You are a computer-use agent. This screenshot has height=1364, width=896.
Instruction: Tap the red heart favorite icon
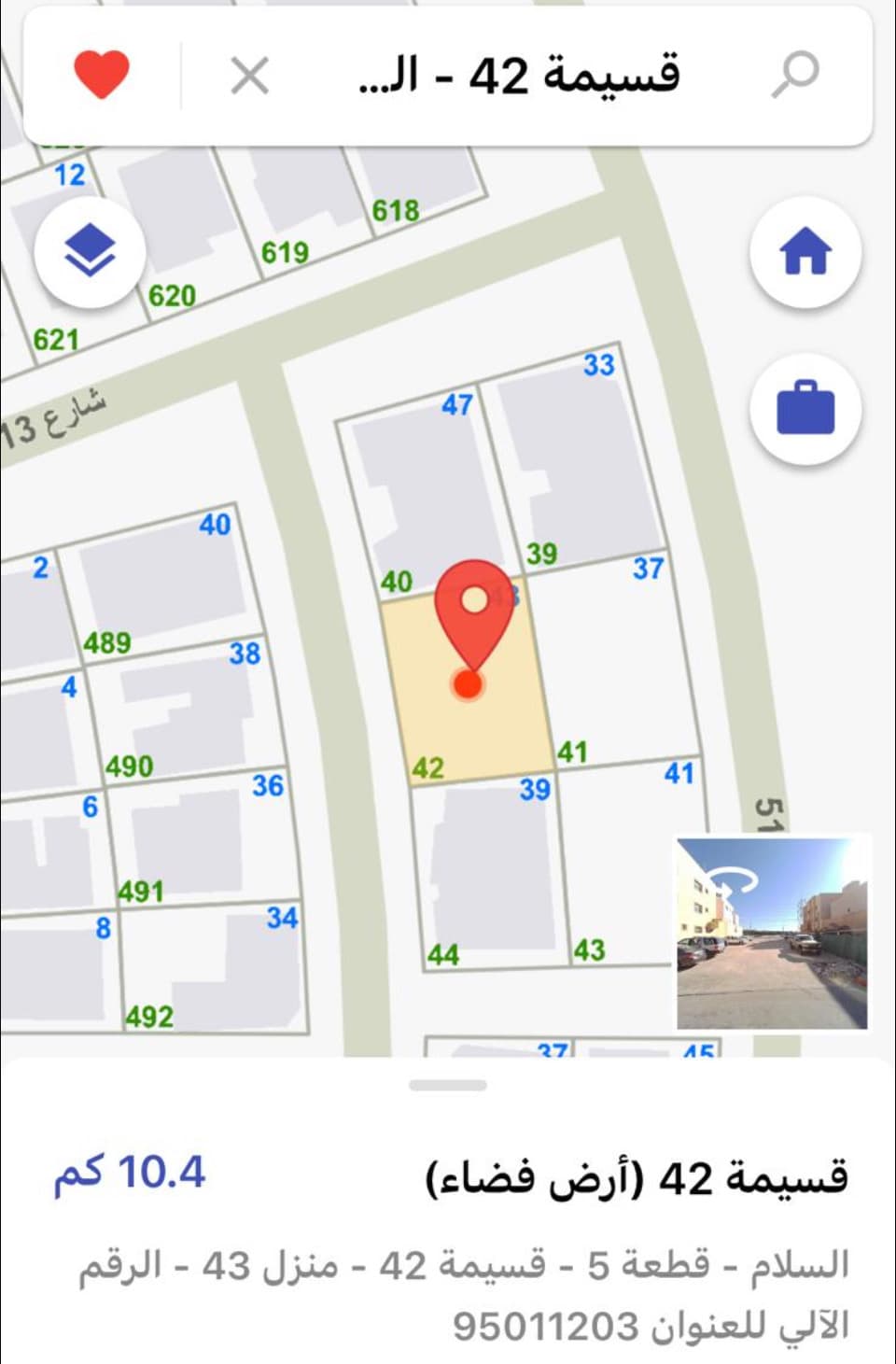pos(101,75)
